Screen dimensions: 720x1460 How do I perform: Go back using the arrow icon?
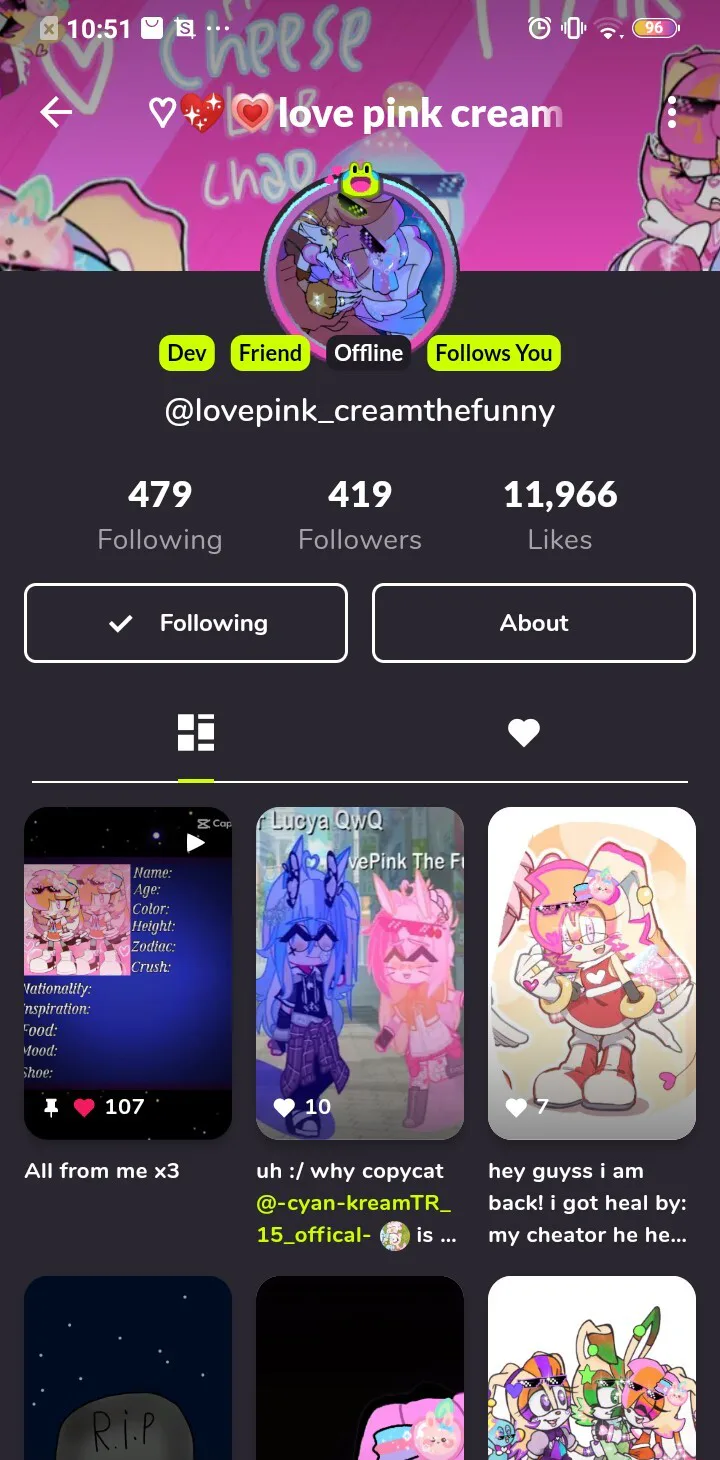[56, 112]
